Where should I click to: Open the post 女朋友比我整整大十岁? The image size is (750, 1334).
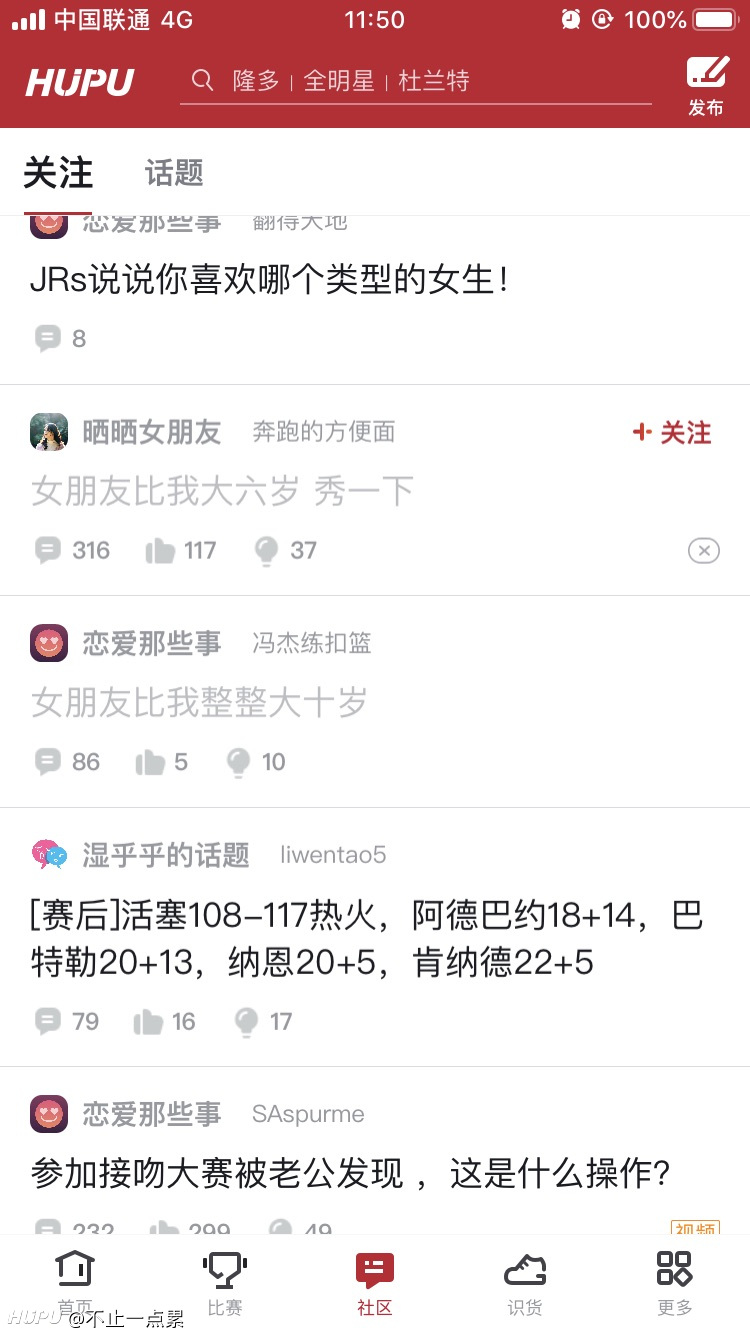[x=199, y=702]
